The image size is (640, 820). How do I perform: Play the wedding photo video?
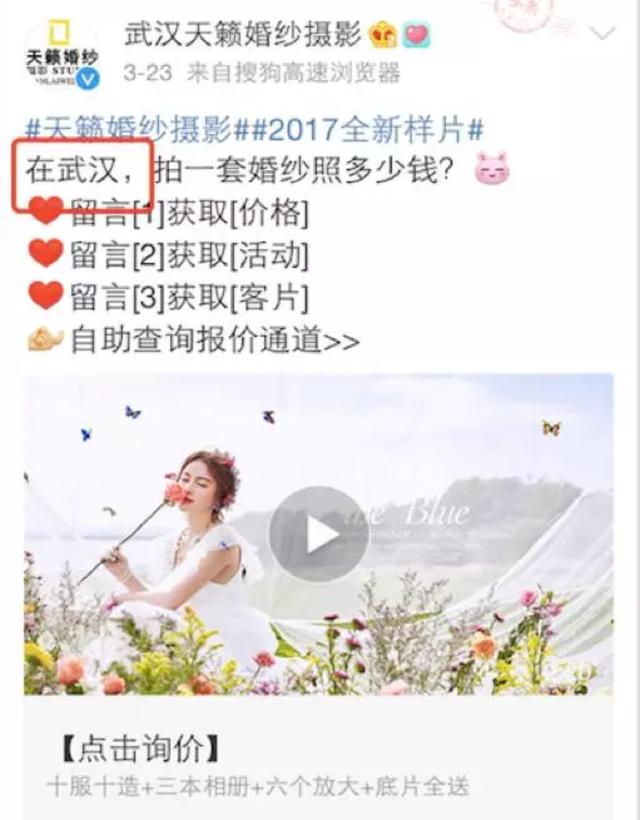coord(318,534)
